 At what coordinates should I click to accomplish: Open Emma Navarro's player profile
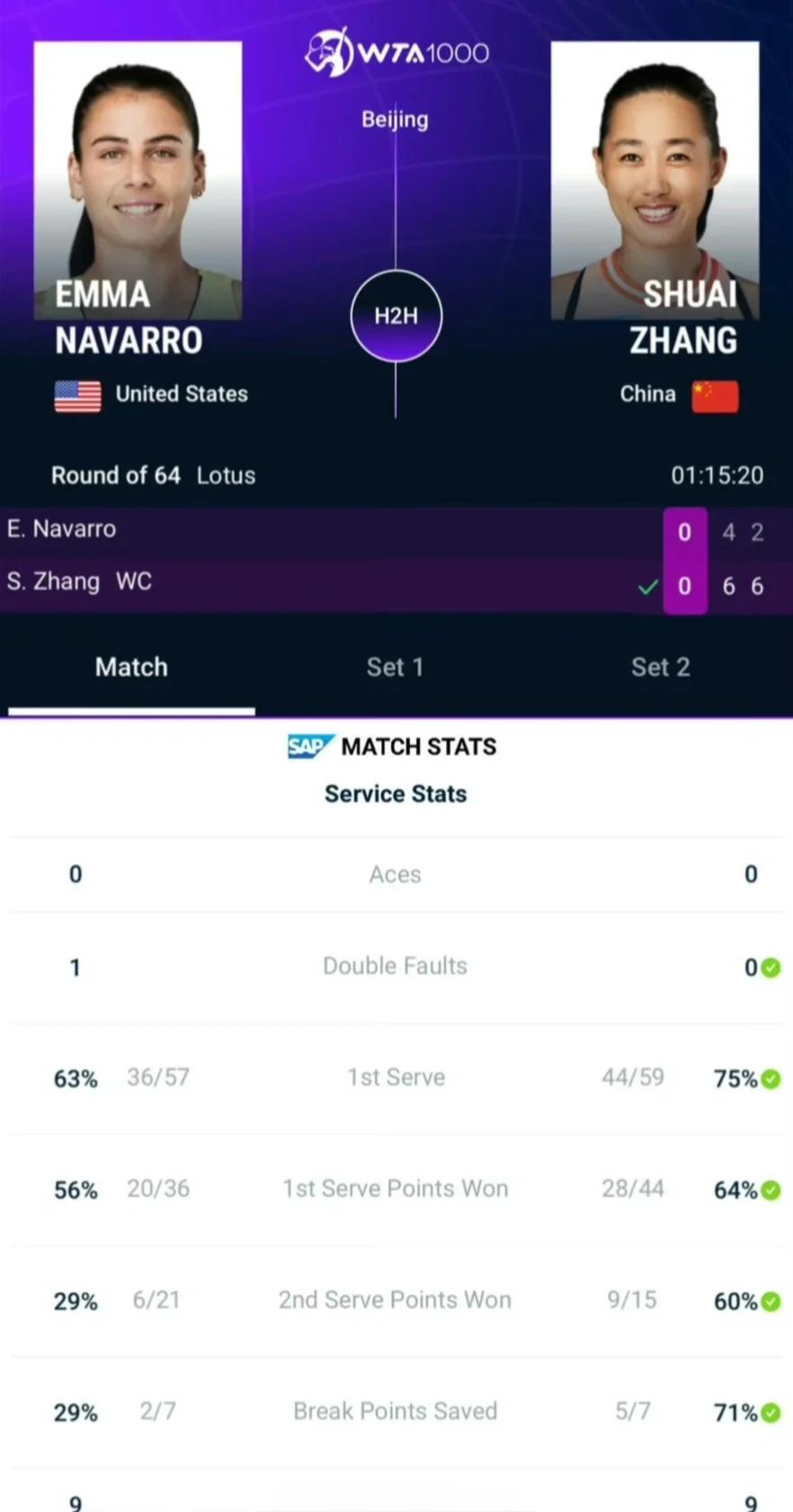138,180
